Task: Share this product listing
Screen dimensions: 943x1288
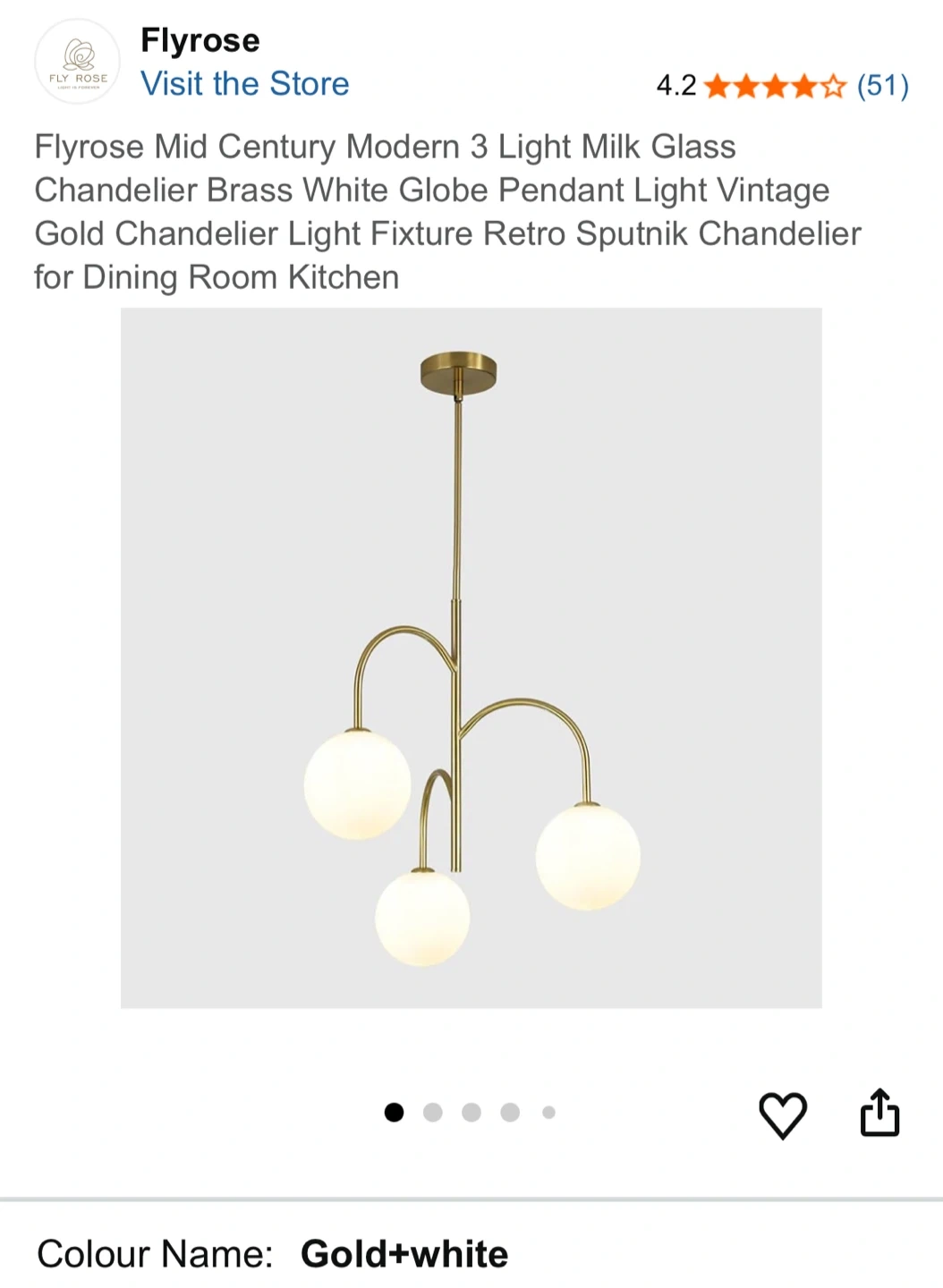Action: click(879, 1113)
